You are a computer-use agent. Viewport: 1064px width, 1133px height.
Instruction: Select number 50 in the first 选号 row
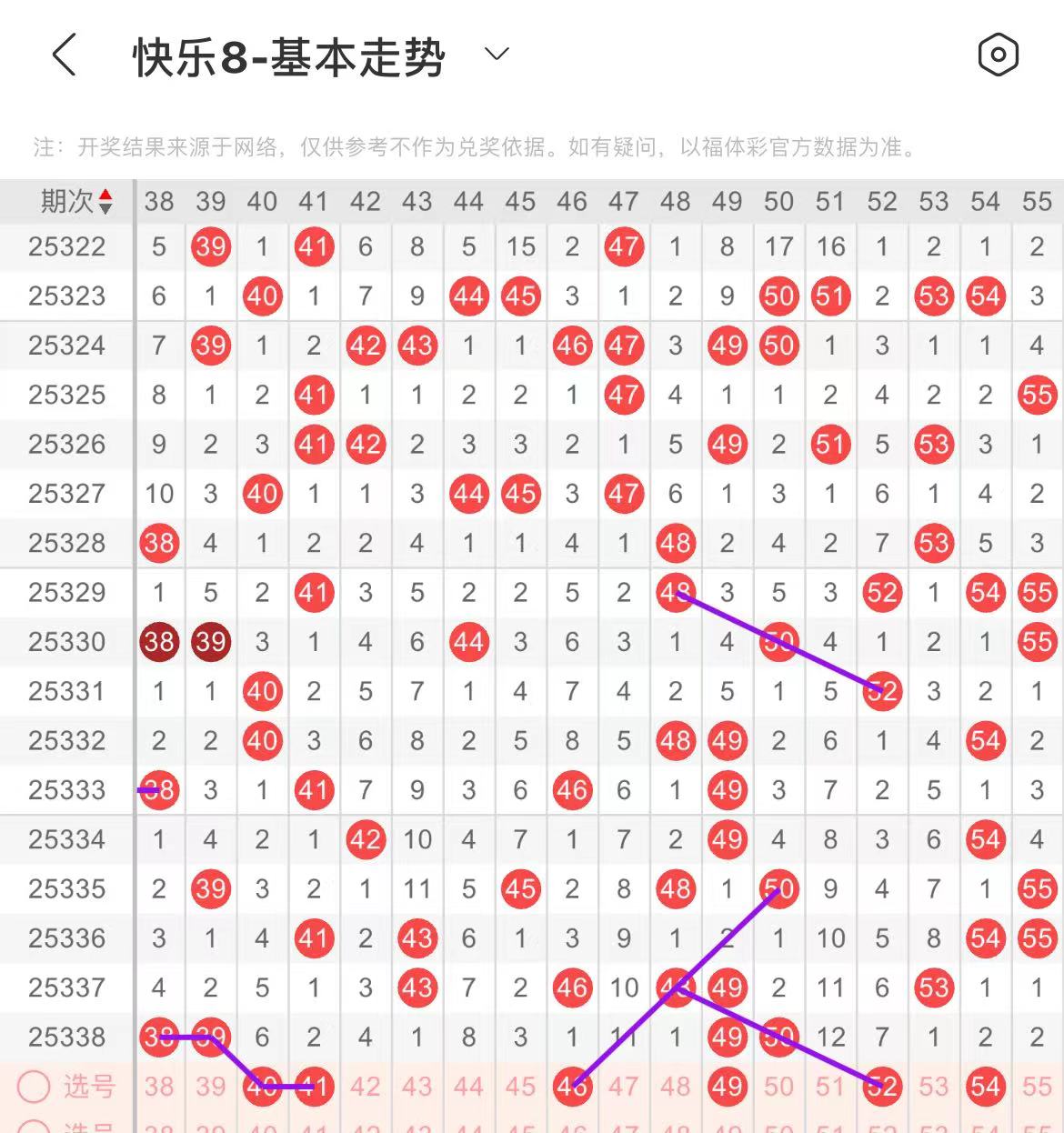click(778, 1087)
